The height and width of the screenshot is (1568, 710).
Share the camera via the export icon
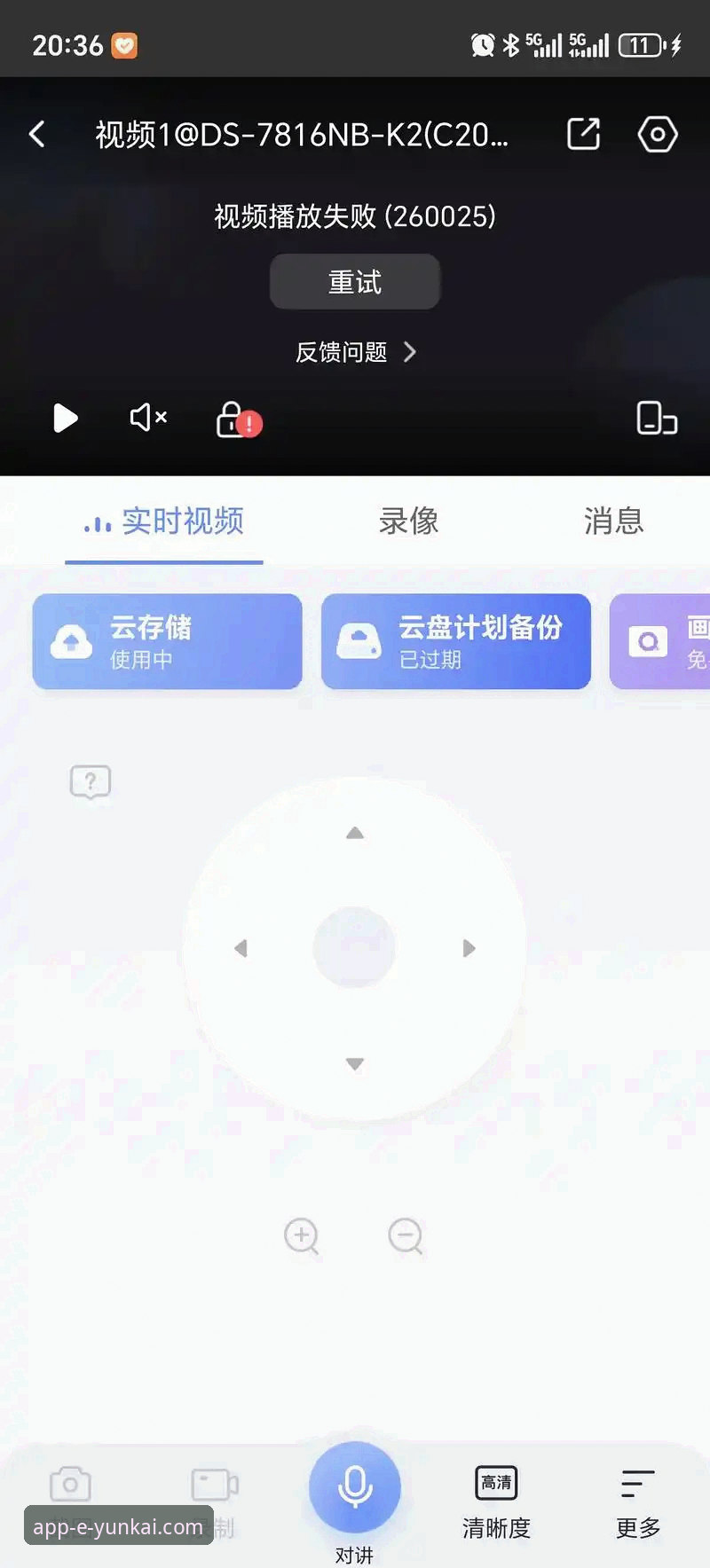[583, 134]
